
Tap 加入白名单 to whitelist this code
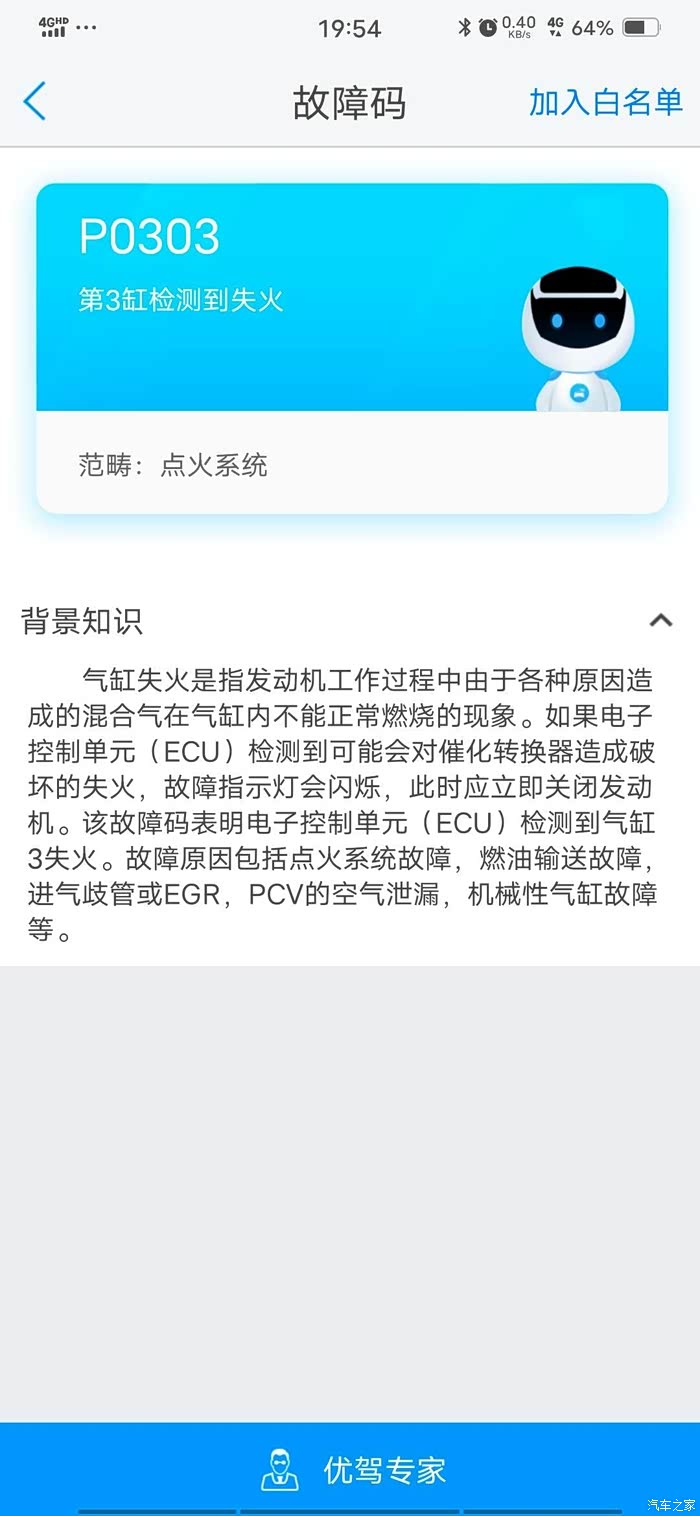tap(605, 102)
